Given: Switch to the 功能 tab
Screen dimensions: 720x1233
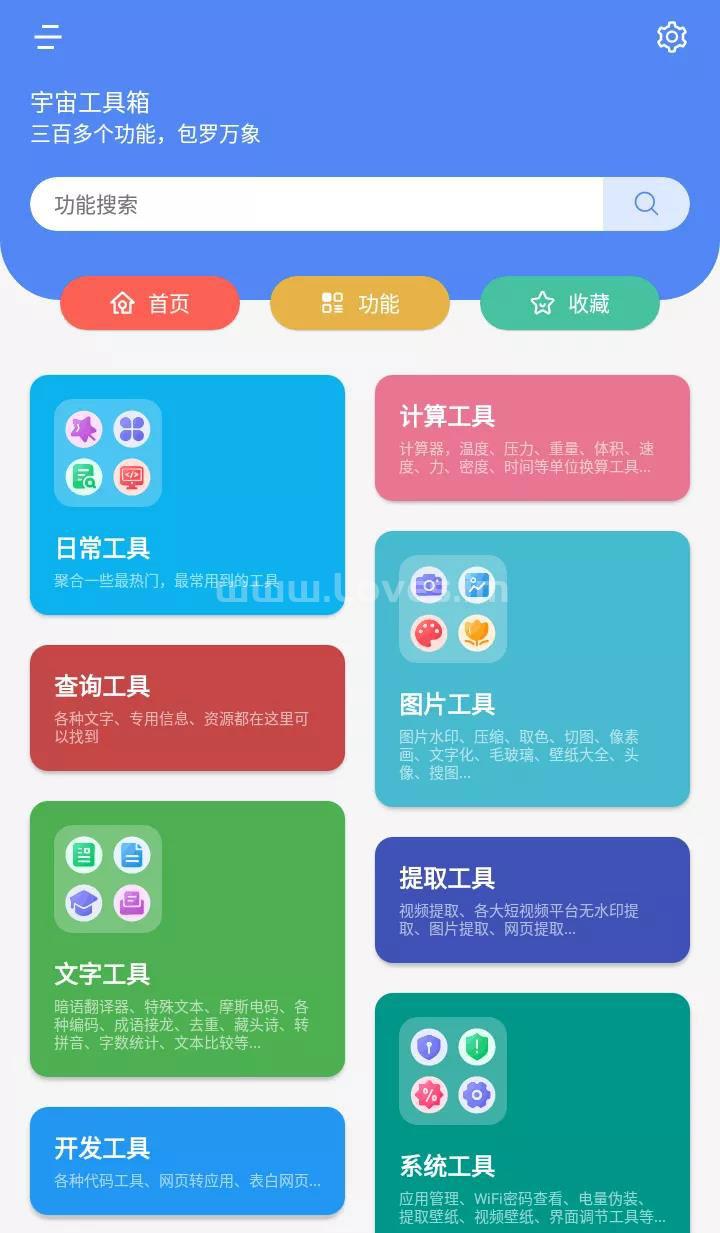Looking at the screenshot, I should coord(359,303).
